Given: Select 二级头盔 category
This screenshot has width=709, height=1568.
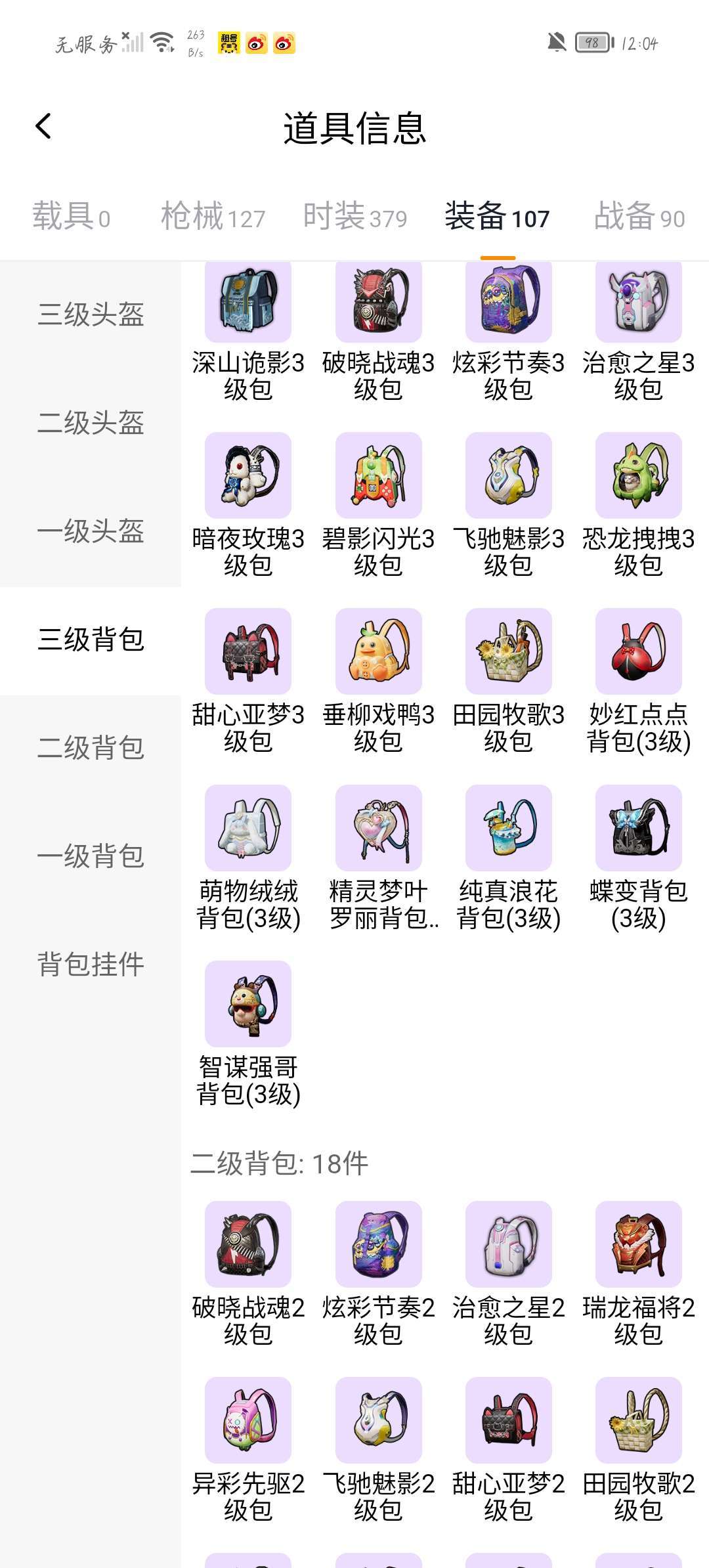Looking at the screenshot, I should click(x=91, y=423).
